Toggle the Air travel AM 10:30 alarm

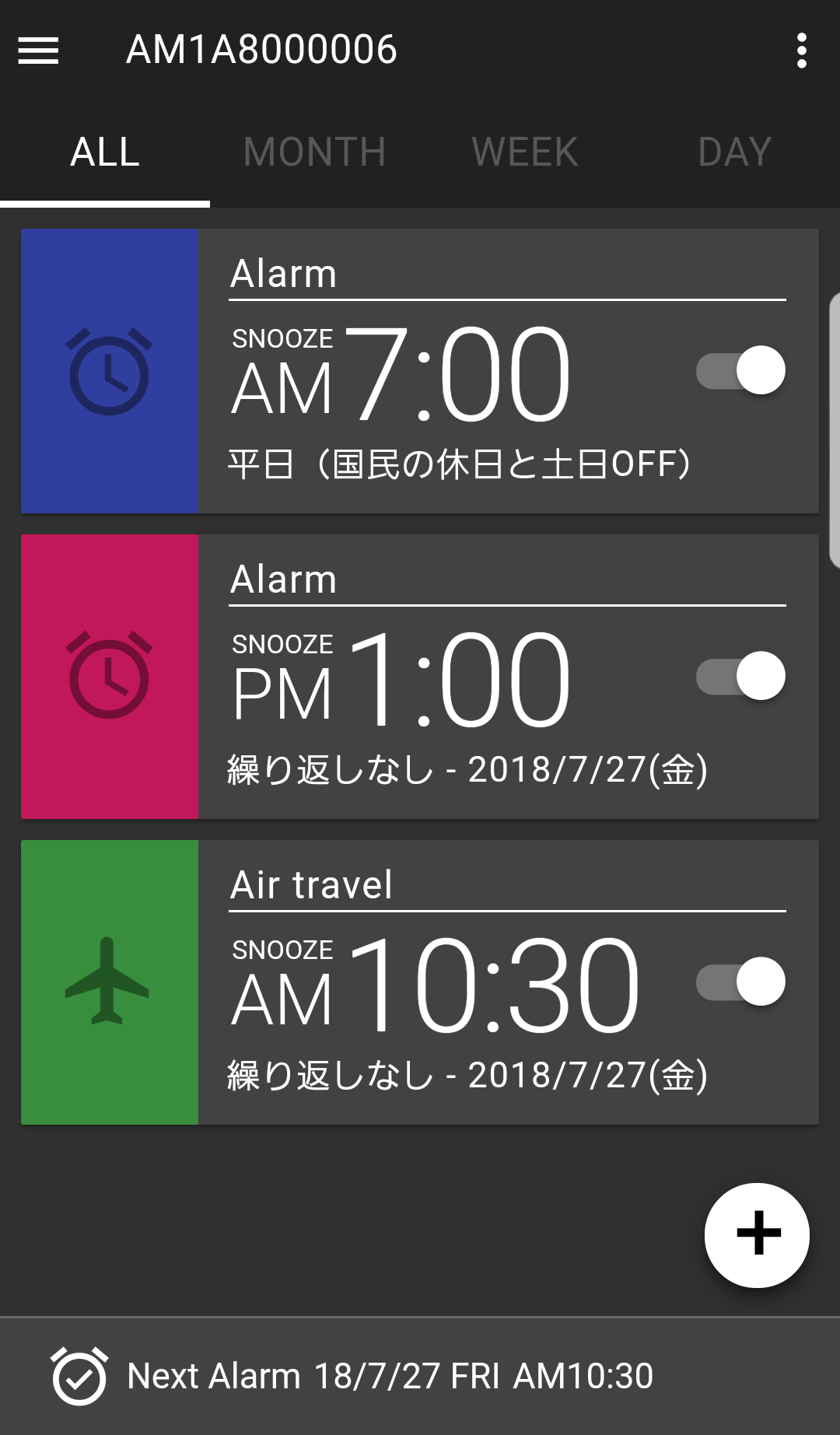point(741,982)
